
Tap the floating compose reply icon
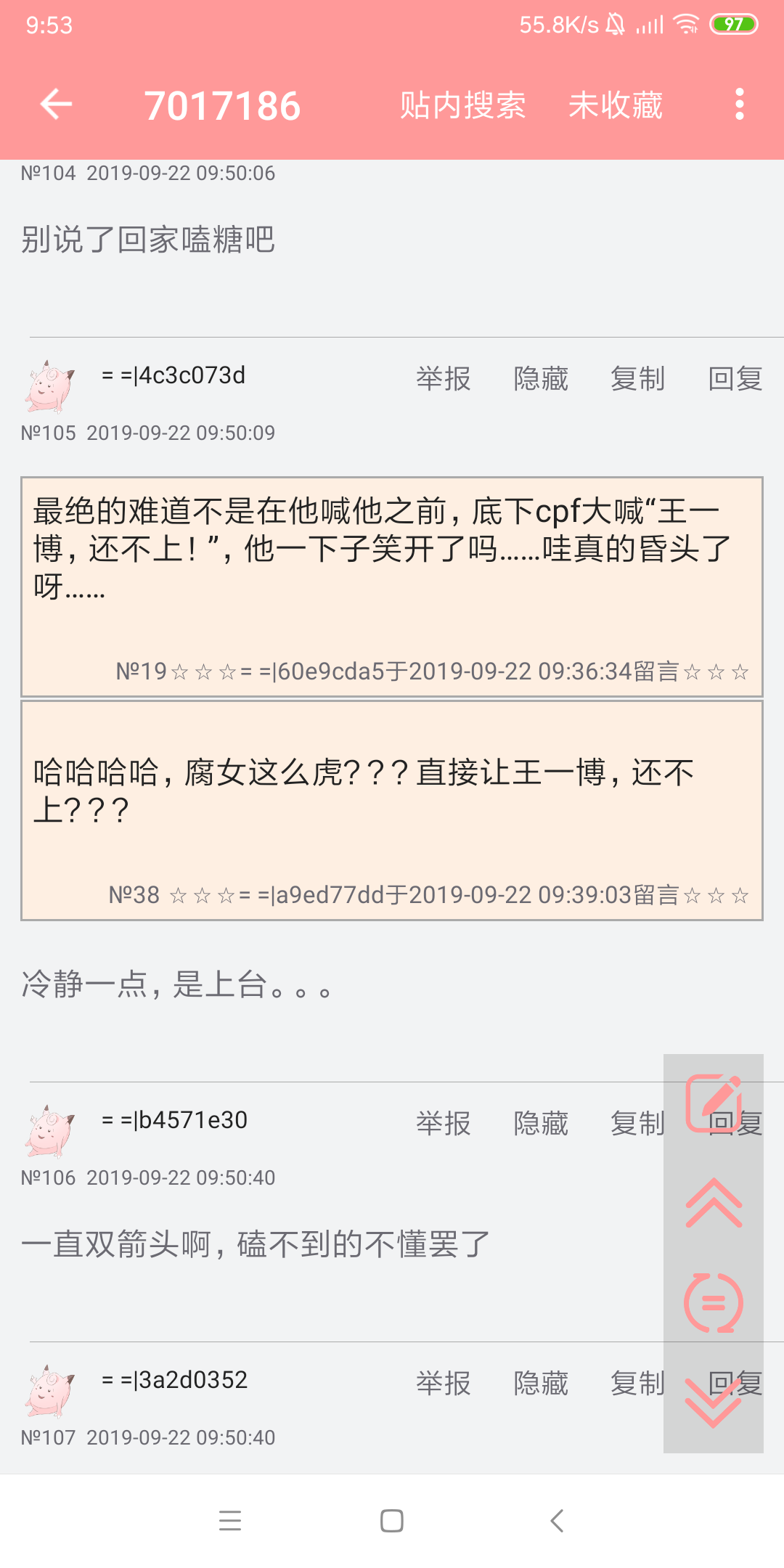(714, 1103)
